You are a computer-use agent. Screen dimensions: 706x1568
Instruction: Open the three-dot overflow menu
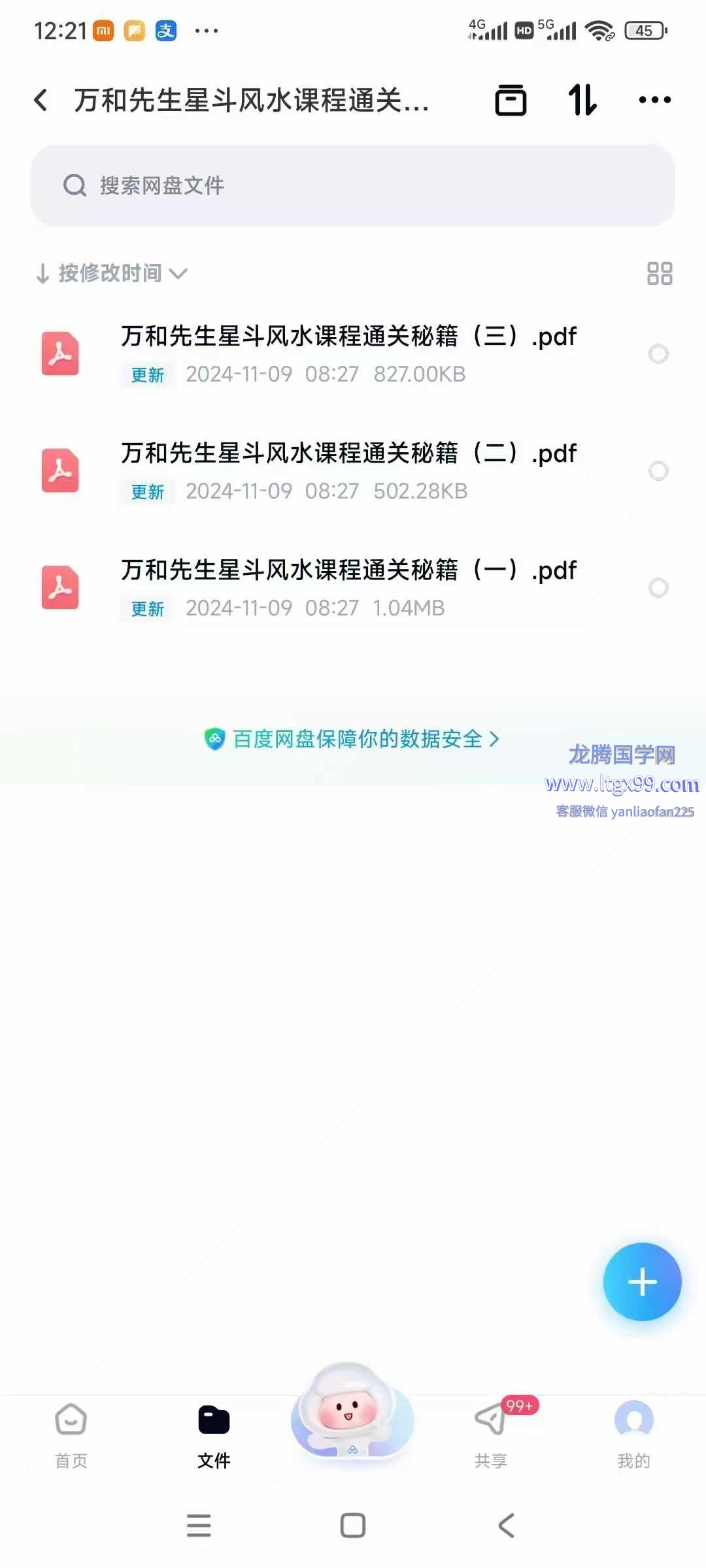[654, 100]
